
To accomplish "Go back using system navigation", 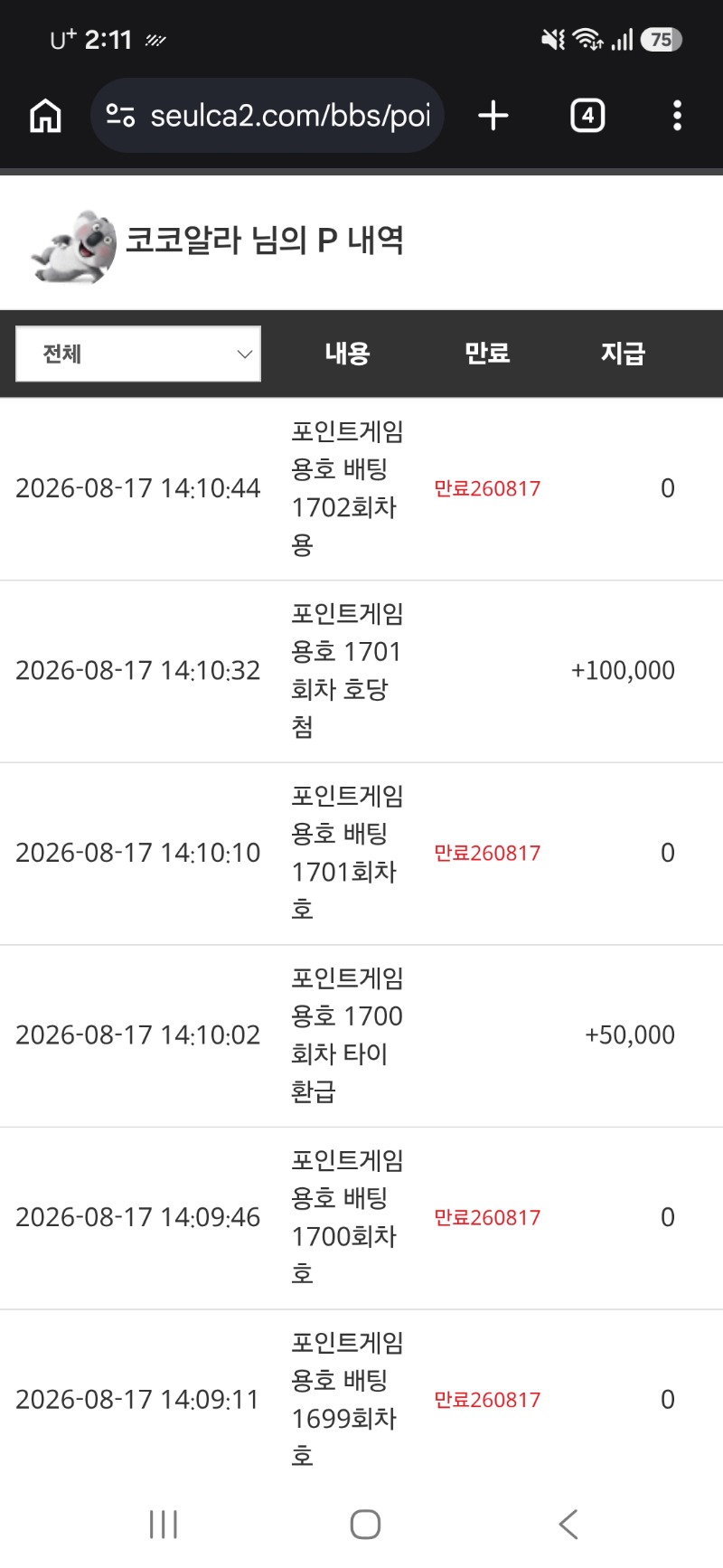I will point(568,1524).
